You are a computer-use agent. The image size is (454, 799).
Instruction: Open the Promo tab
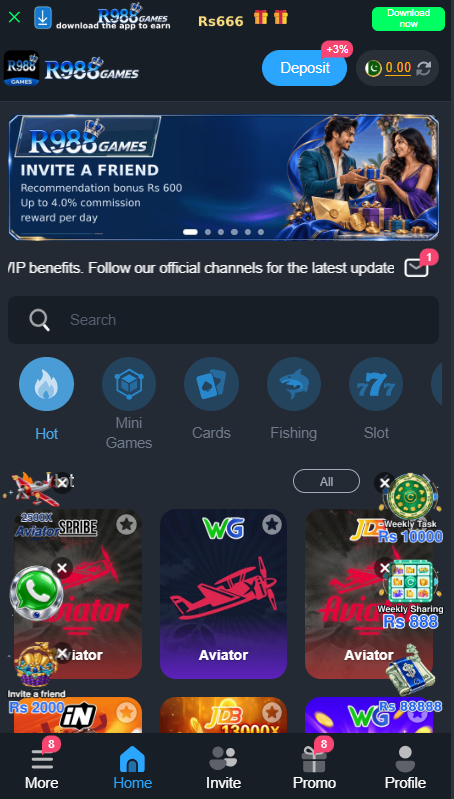(x=314, y=766)
